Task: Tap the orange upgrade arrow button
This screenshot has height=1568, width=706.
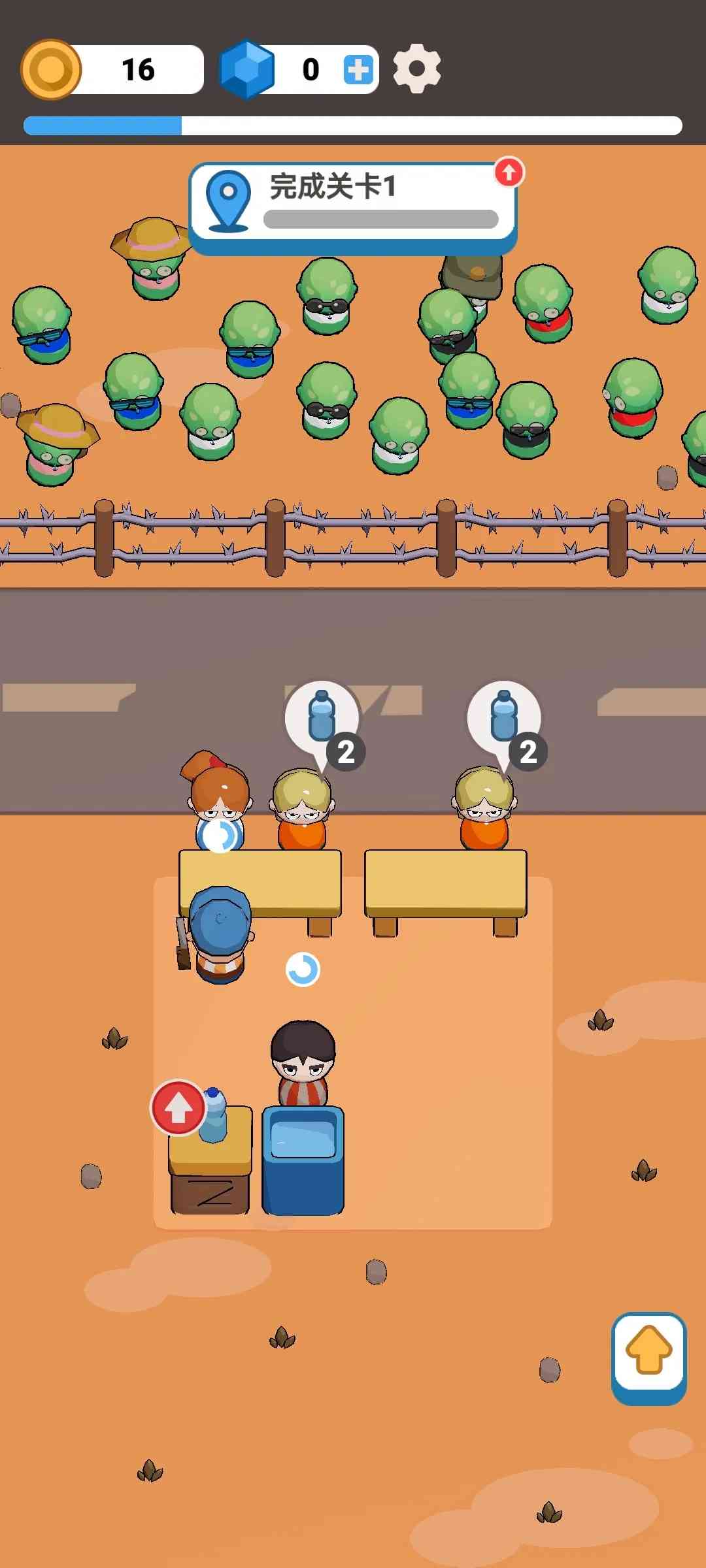Action: tap(648, 1352)
